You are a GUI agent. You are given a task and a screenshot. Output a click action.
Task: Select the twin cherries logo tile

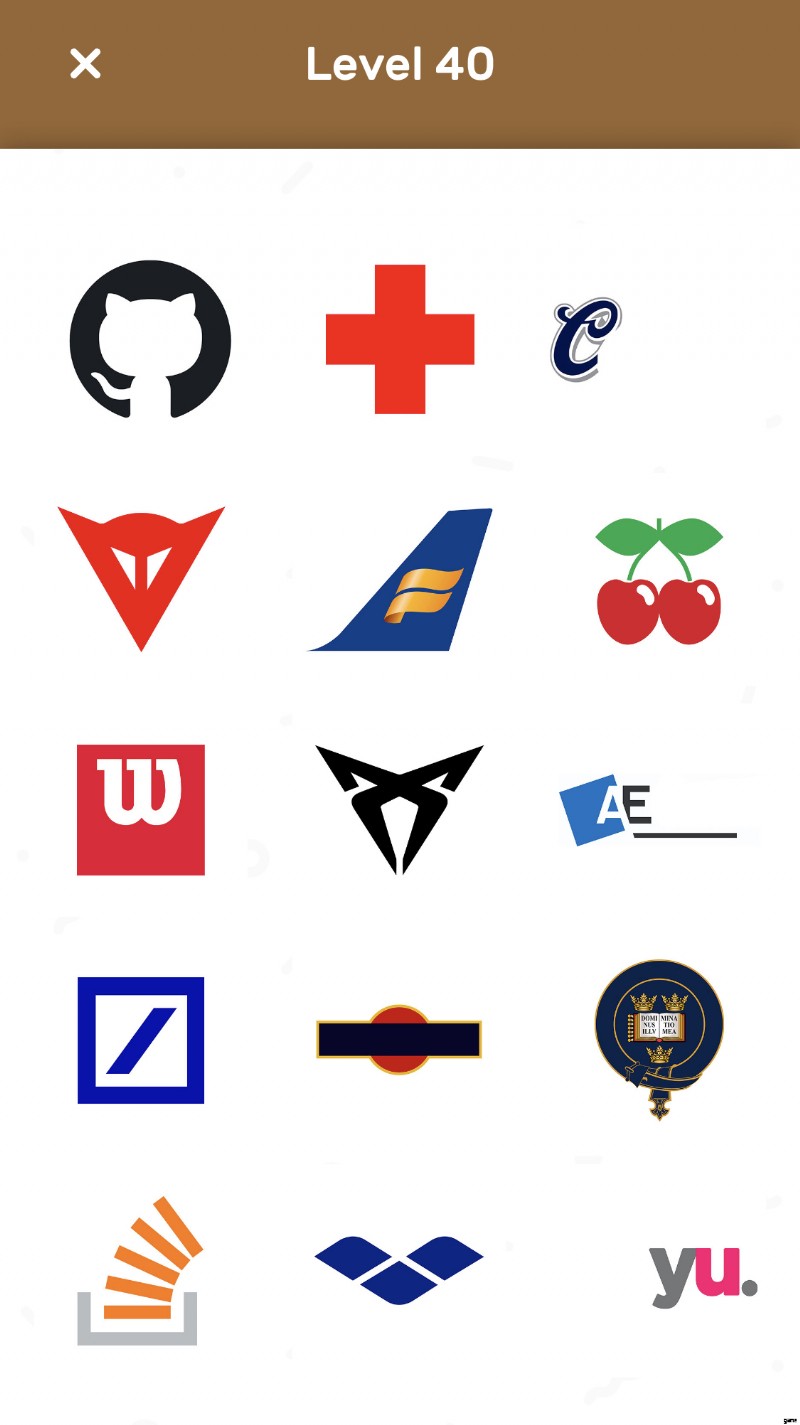tap(658, 582)
